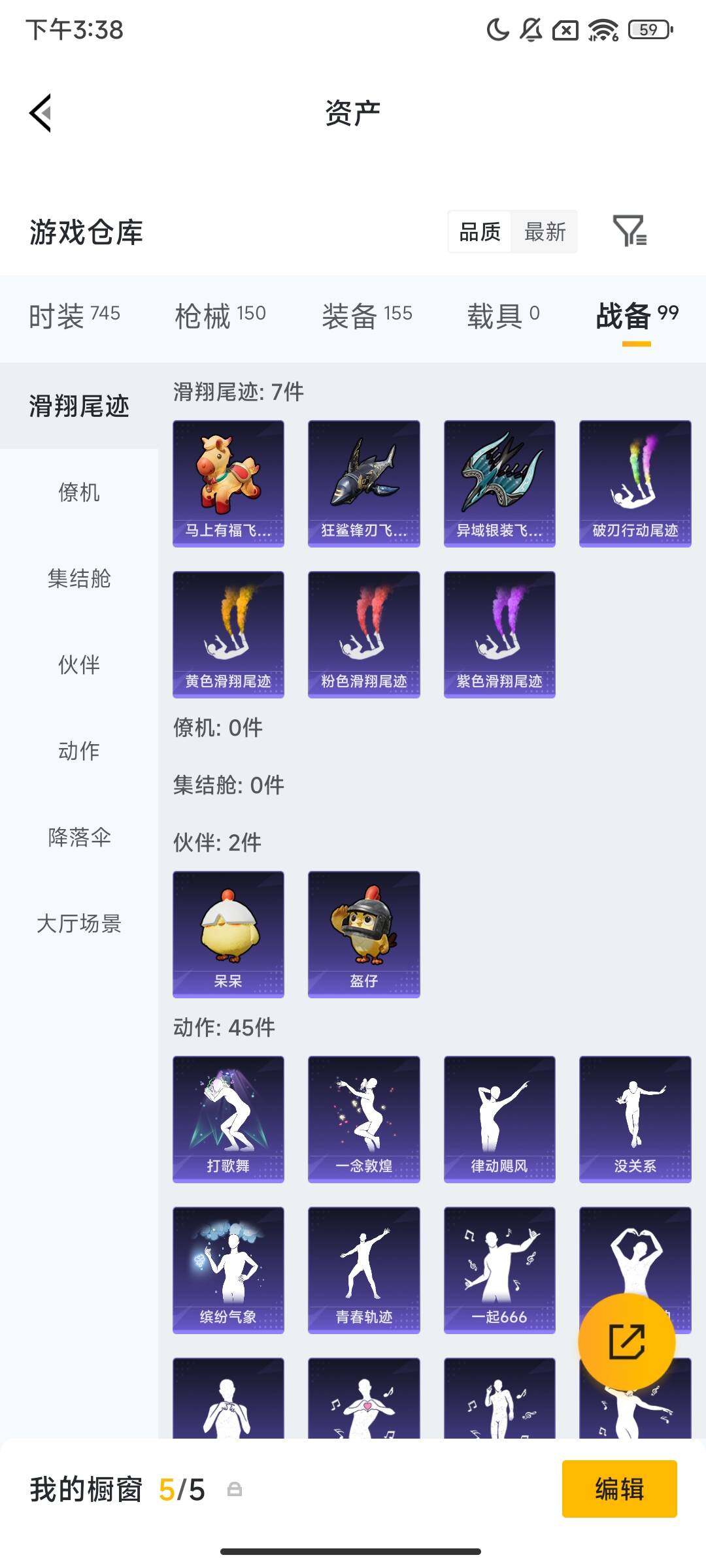Select the 紫色滑翔尾迹 purple trail thumbnail
Viewport: 706px width, 1568px height.
(x=499, y=634)
